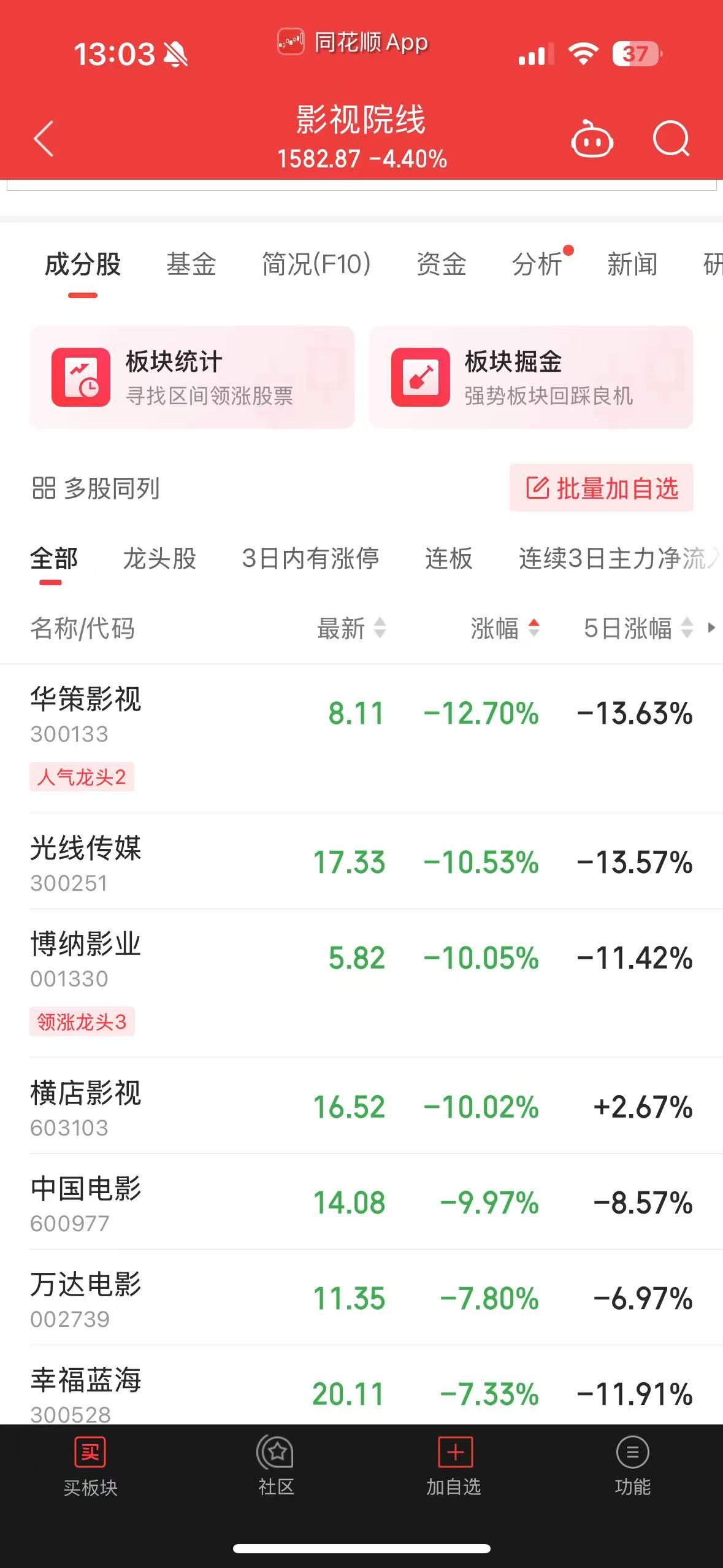Open the 板块掘金 card
Viewport: 723px width, 1568px height.
tap(531, 377)
